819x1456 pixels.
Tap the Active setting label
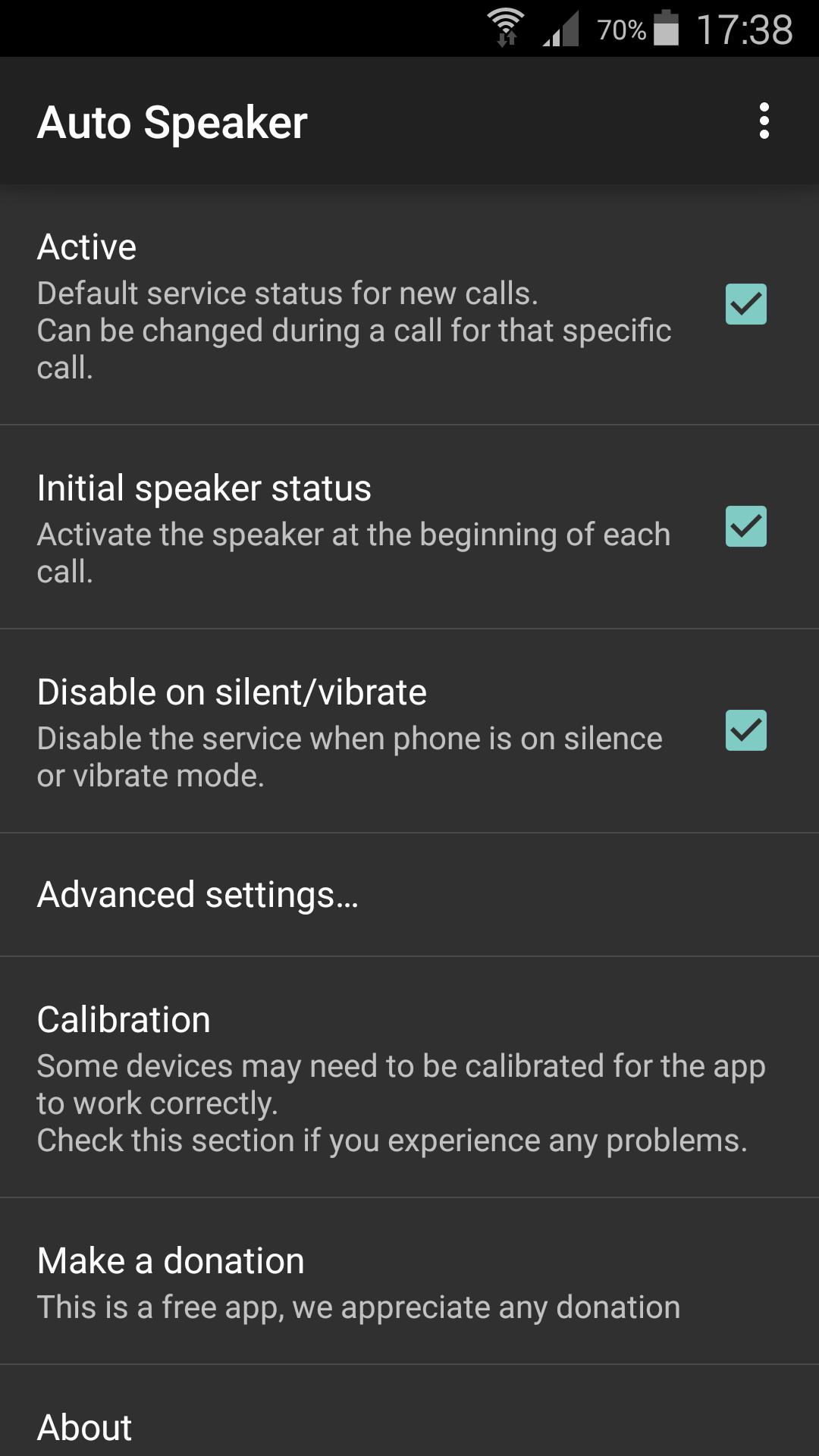(x=86, y=246)
